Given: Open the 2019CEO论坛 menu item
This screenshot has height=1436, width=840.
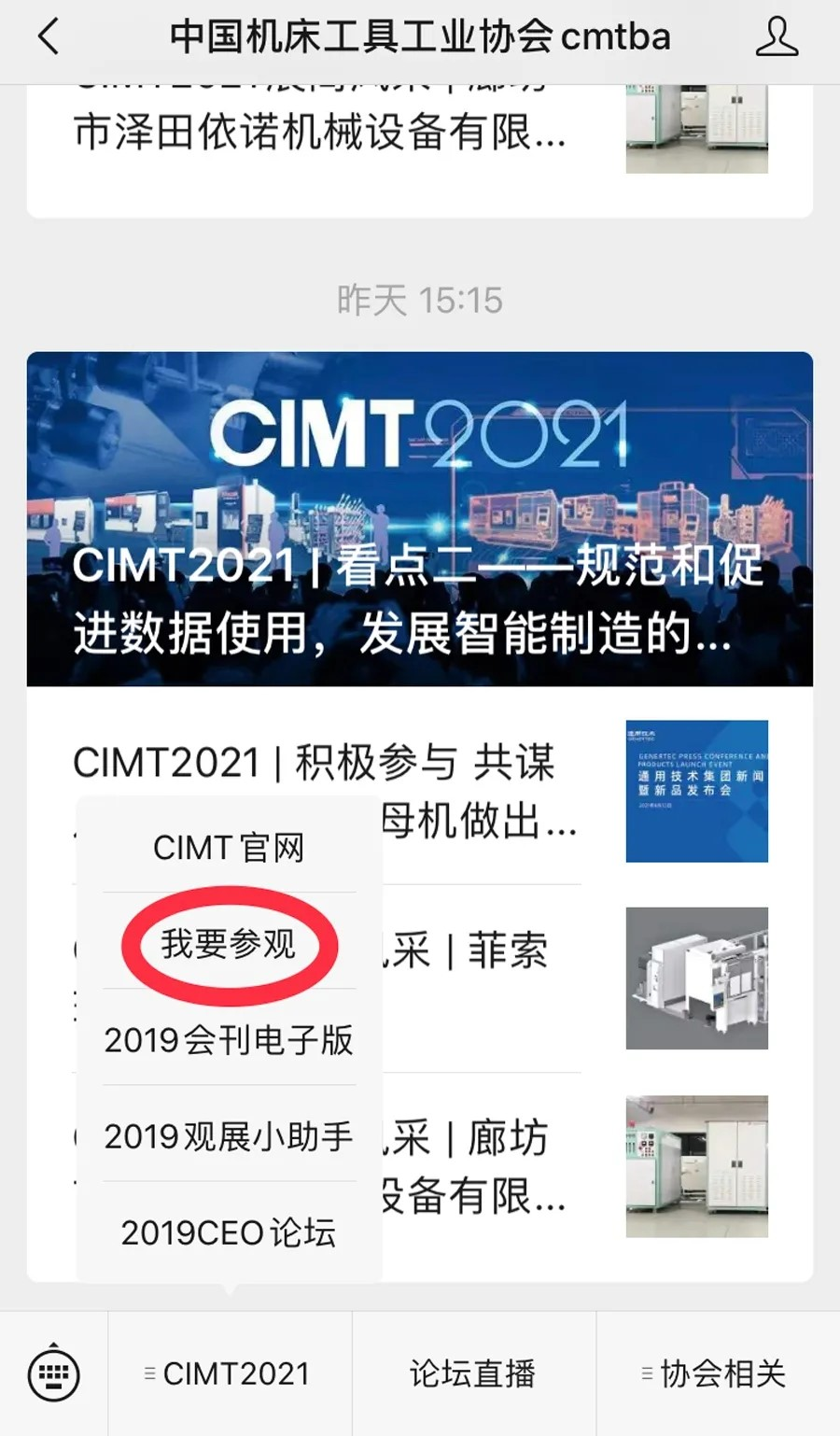Looking at the screenshot, I should click(x=229, y=1232).
